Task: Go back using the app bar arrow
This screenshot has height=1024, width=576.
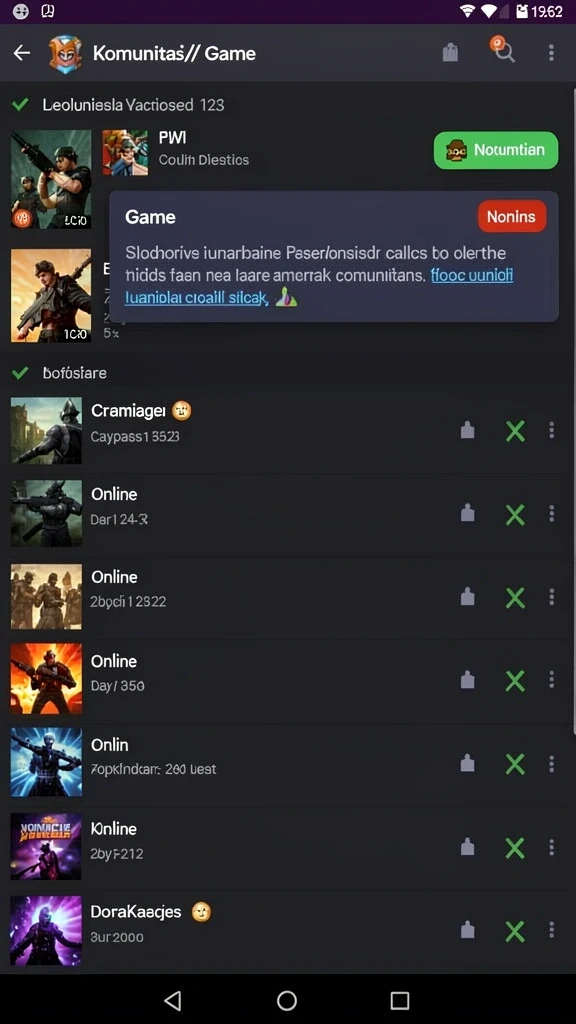Action: click(22, 53)
